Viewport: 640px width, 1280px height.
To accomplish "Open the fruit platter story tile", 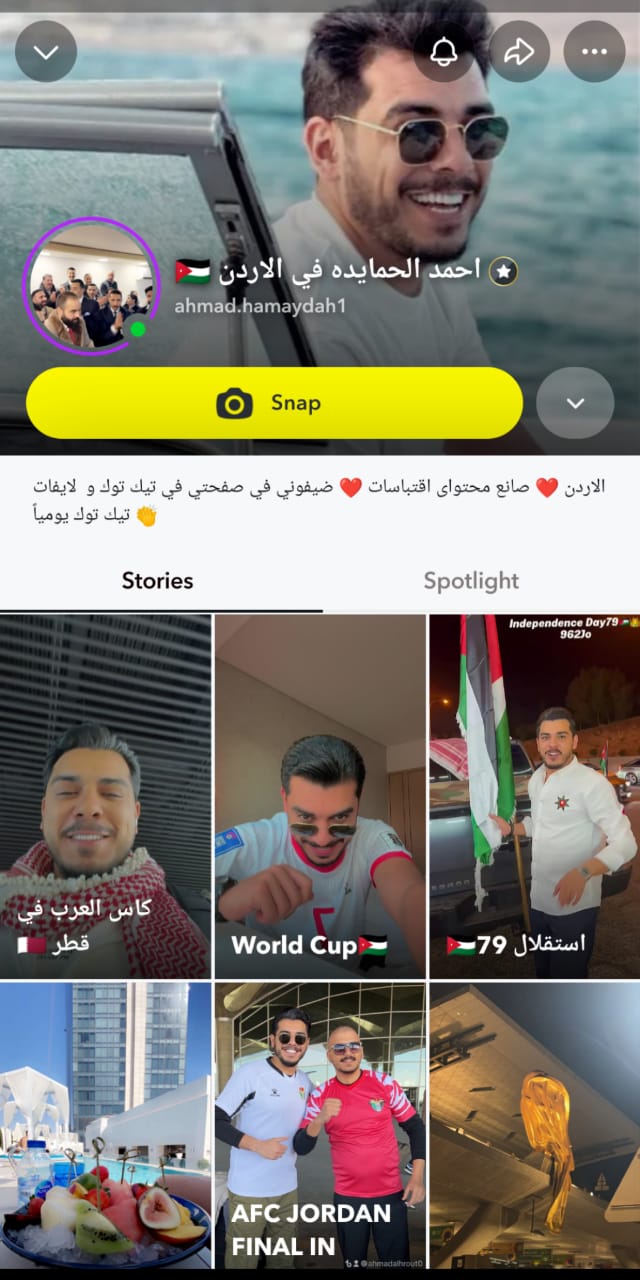I will coord(105,1125).
